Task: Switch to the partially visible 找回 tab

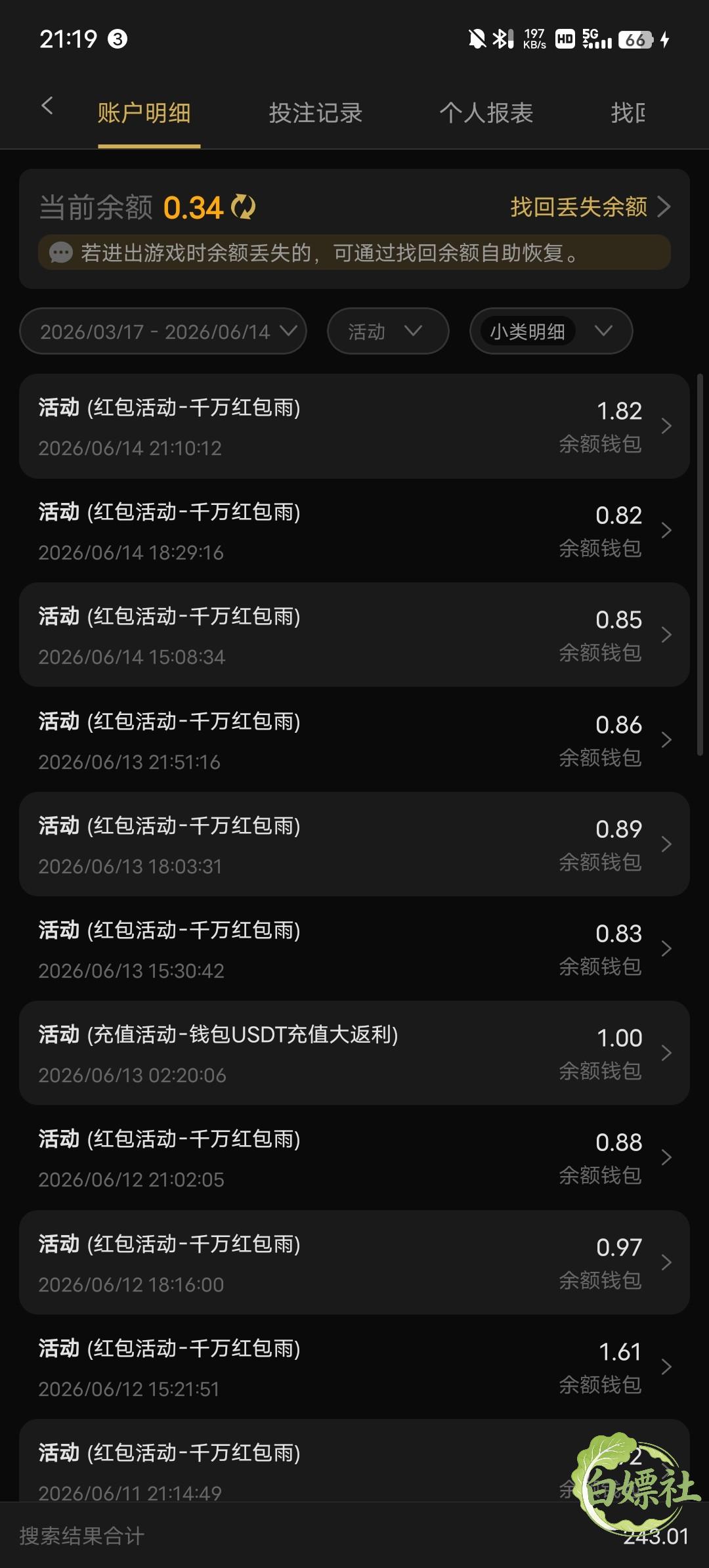Action: click(628, 113)
